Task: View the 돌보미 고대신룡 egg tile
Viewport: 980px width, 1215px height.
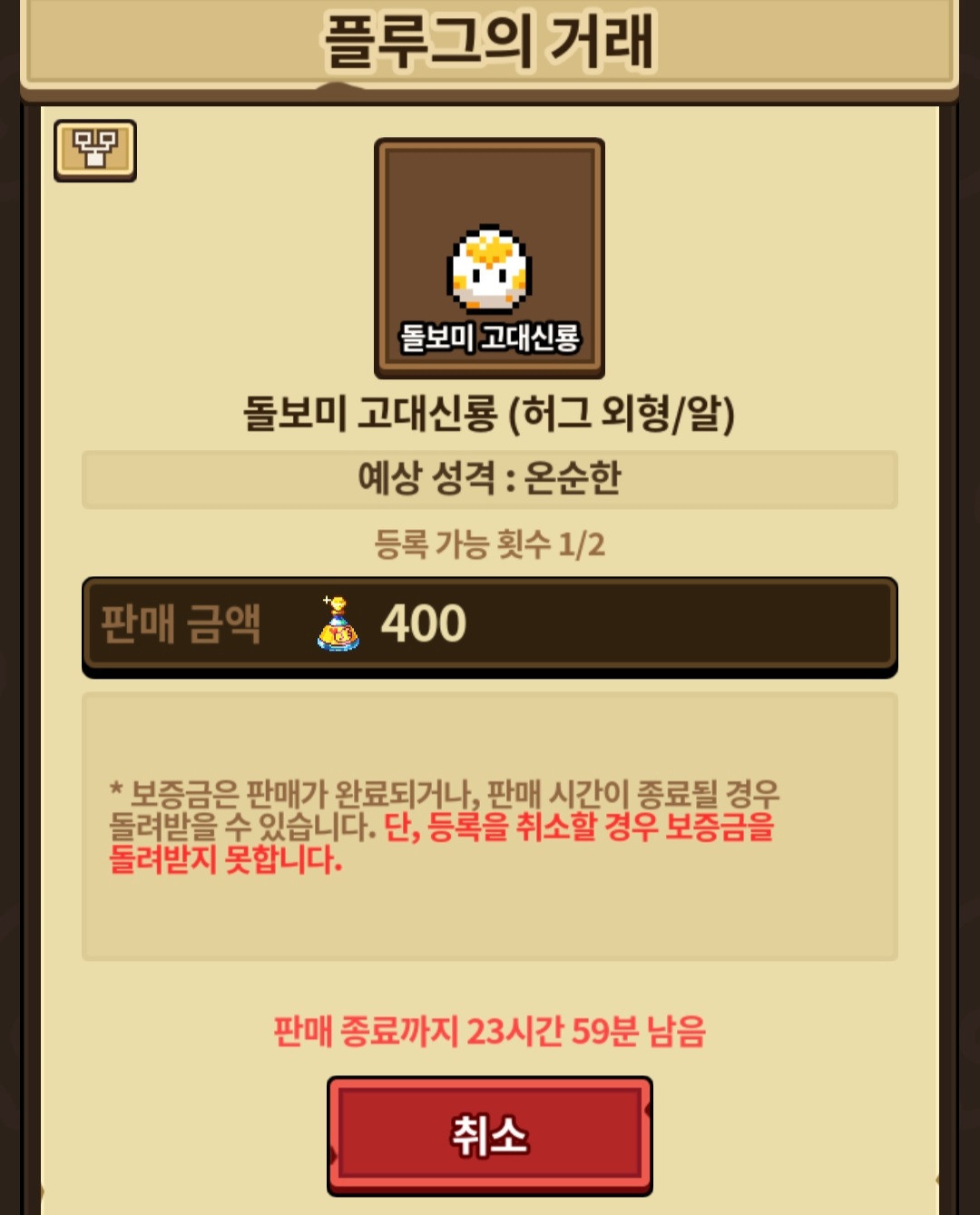Action: point(489,259)
